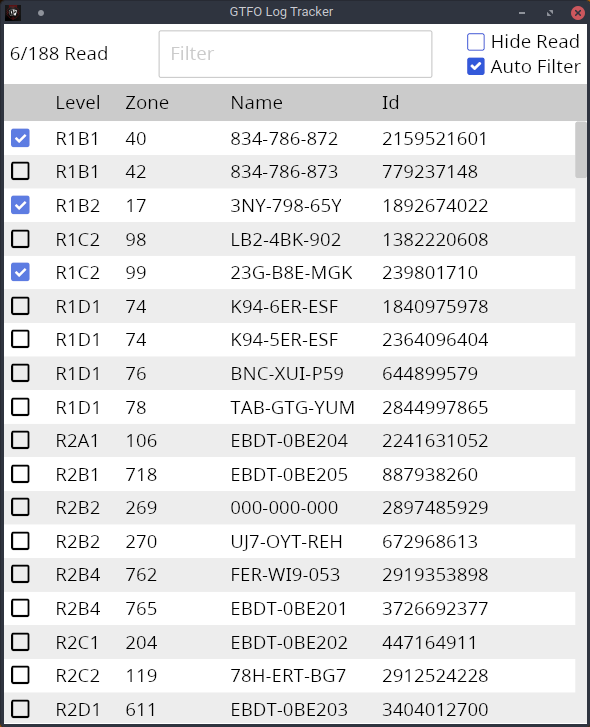Enable the Hide Read checkbox
Image resolution: width=590 pixels, height=727 pixels.
(476, 42)
